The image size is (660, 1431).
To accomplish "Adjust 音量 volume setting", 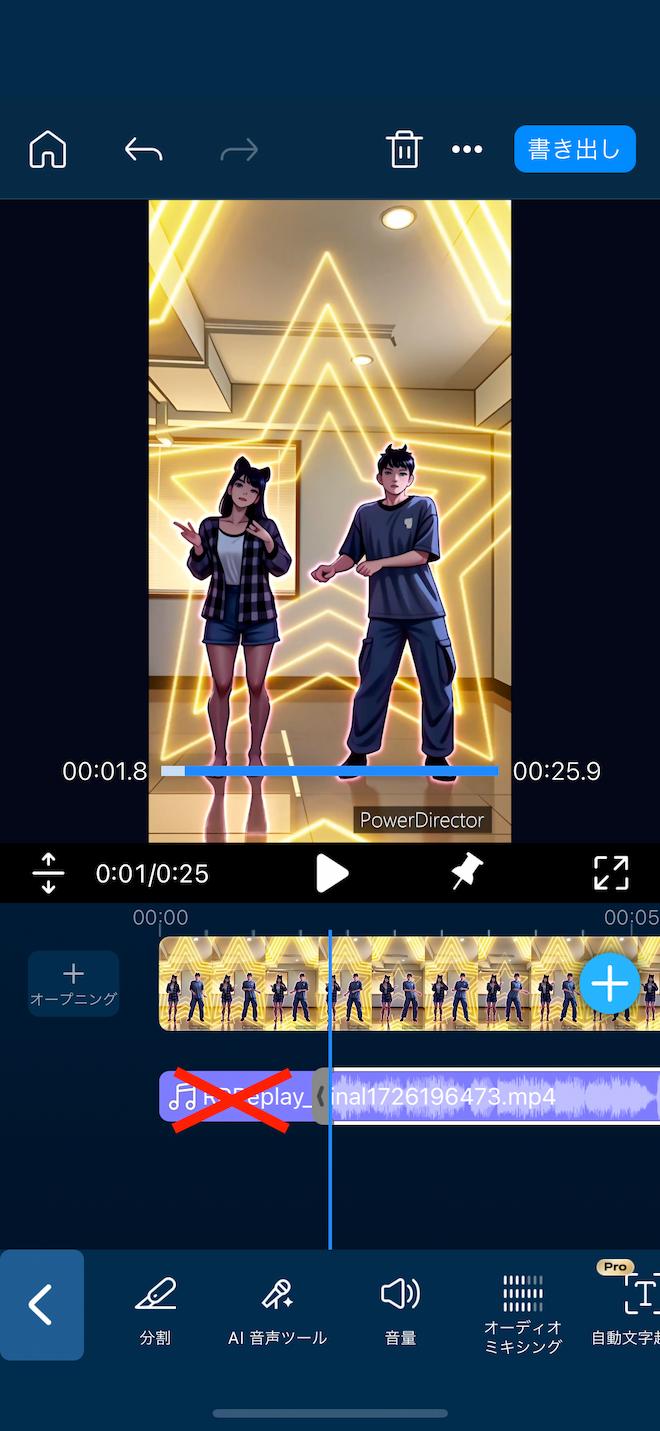I will 400,1311.
